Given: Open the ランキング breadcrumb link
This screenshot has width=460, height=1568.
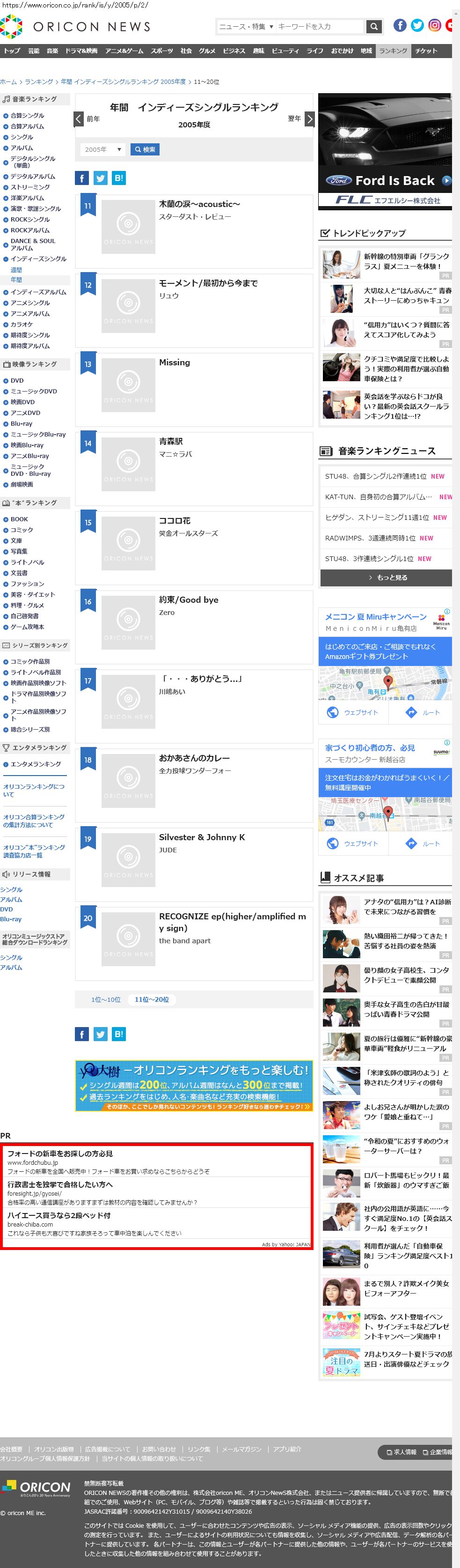Looking at the screenshot, I should tap(39, 81).
